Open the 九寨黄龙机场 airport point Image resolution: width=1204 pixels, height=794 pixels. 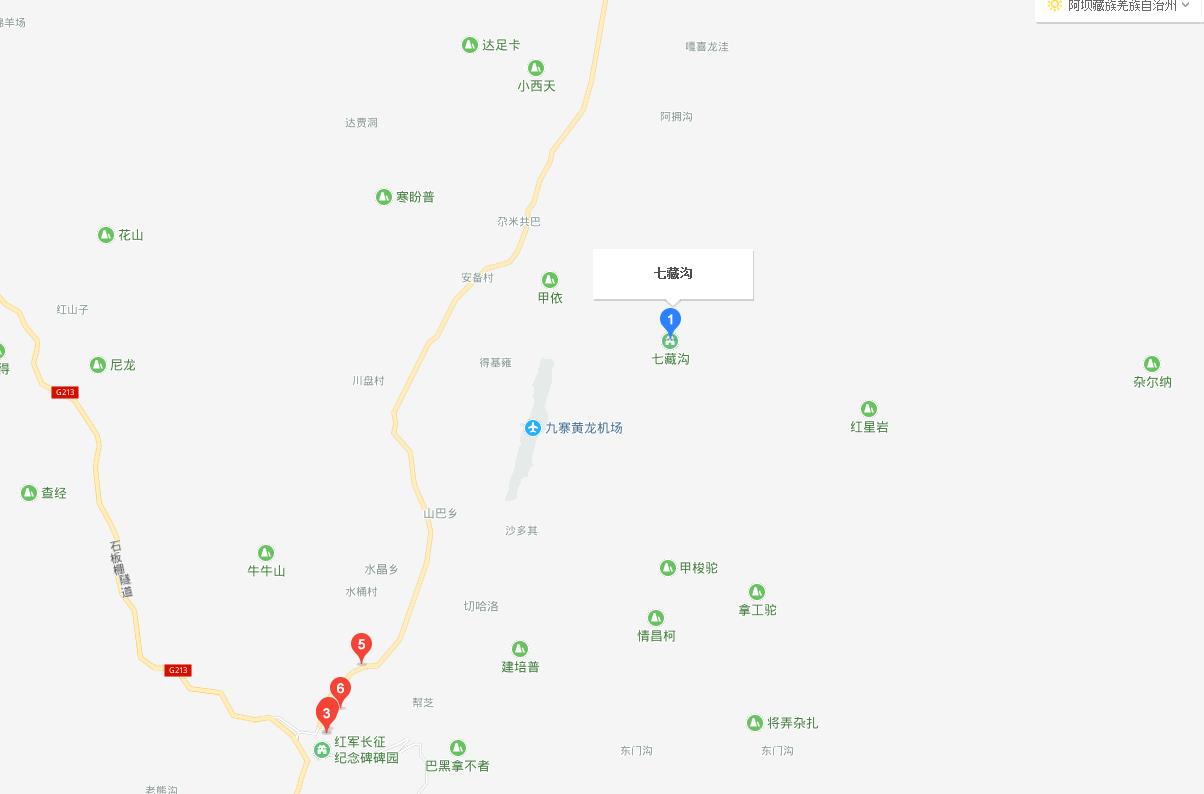tap(574, 428)
